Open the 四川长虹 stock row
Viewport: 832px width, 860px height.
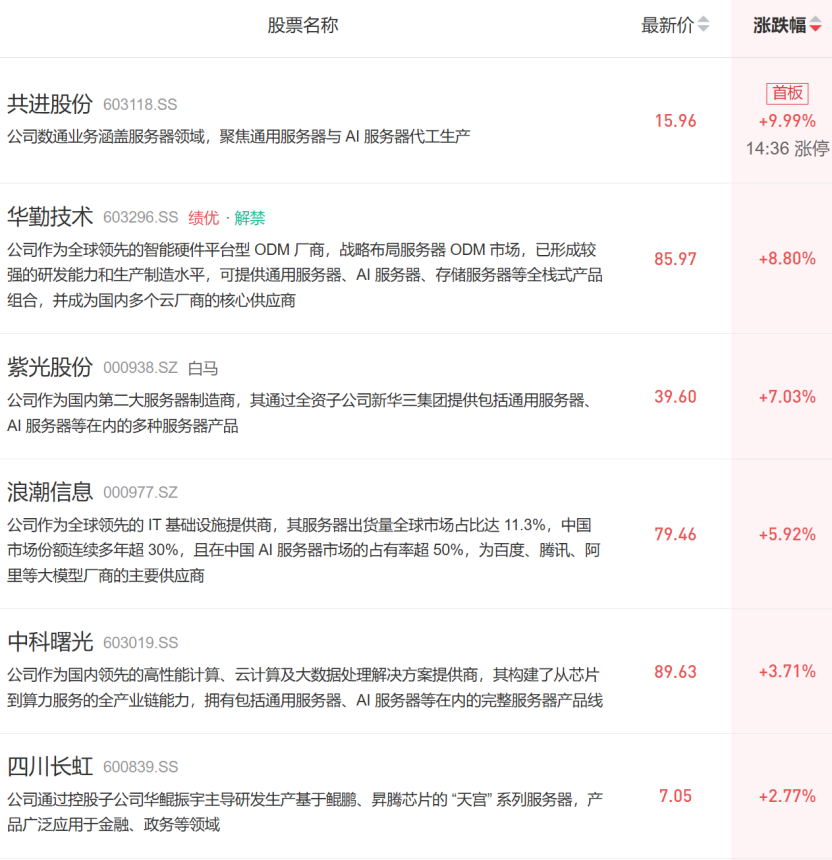click(x=416, y=796)
